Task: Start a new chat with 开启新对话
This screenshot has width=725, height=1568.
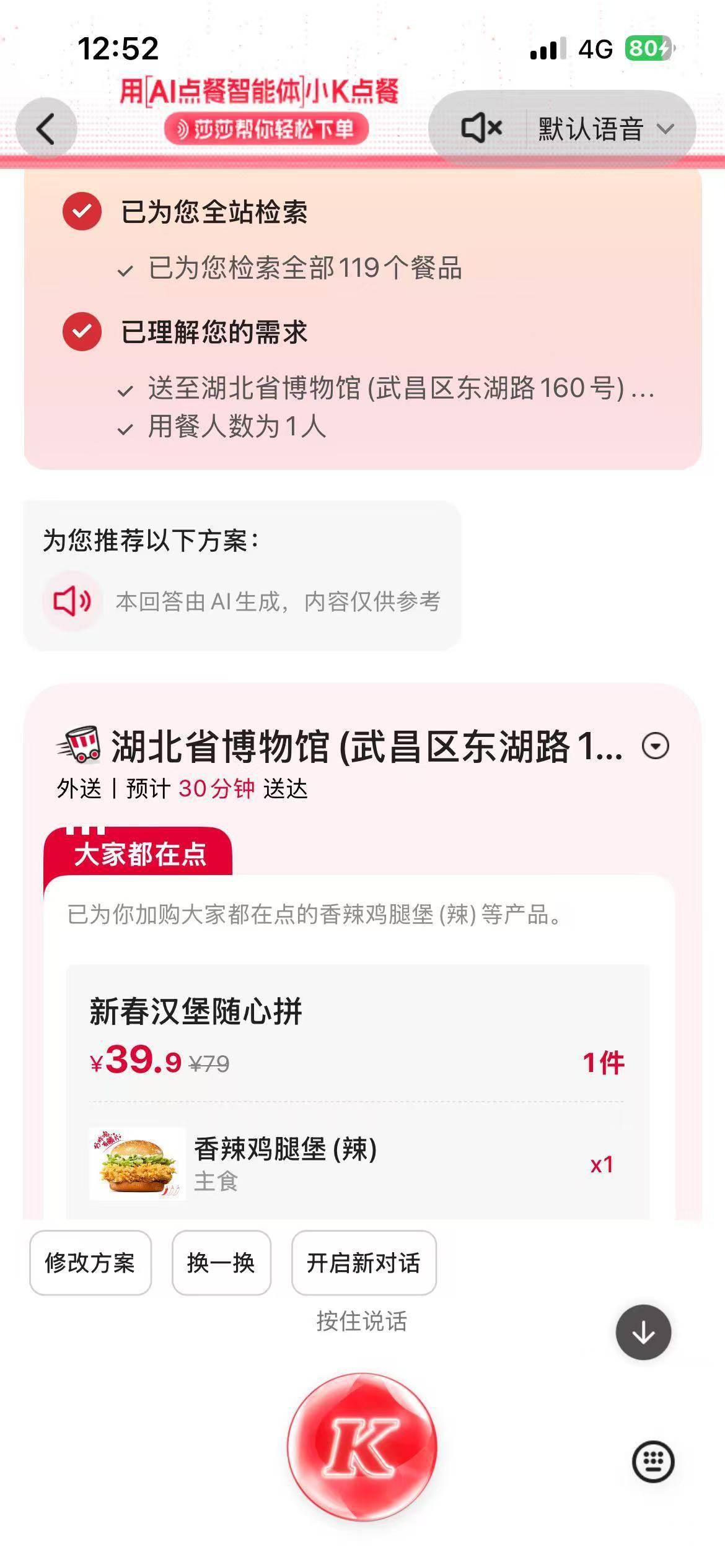Action: (x=364, y=1263)
